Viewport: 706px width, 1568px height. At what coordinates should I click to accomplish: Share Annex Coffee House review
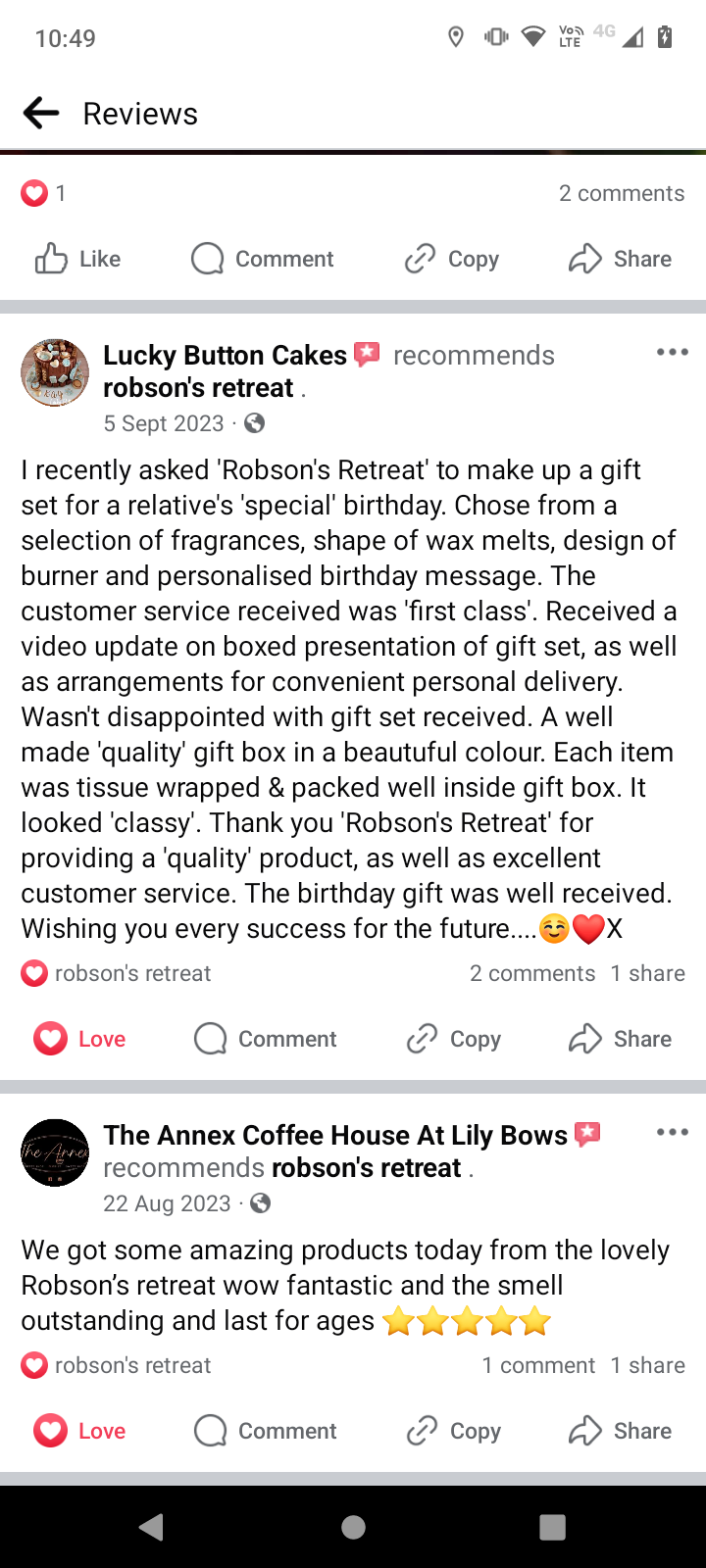pyautogui.click(x=621, y=1431)
